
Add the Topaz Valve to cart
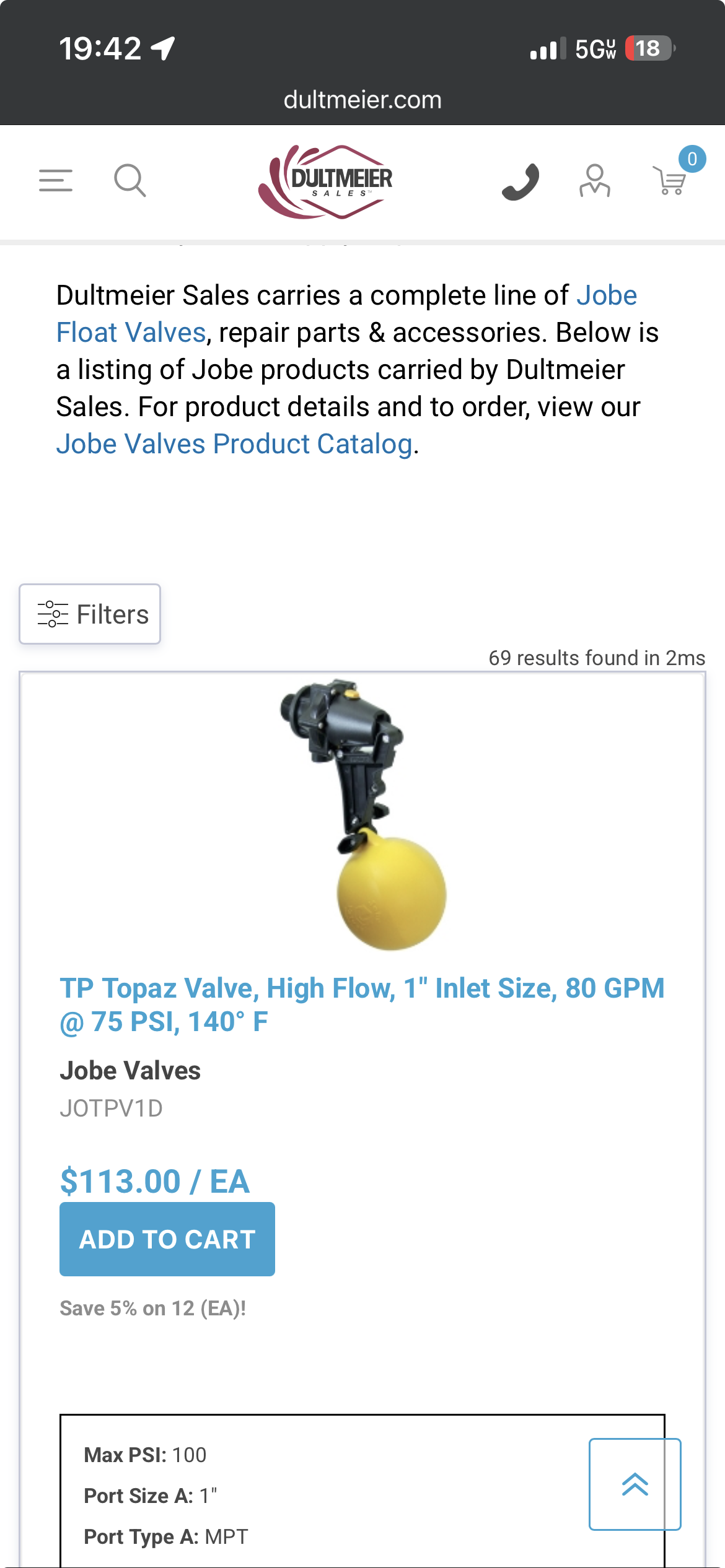coord(167,1239)
